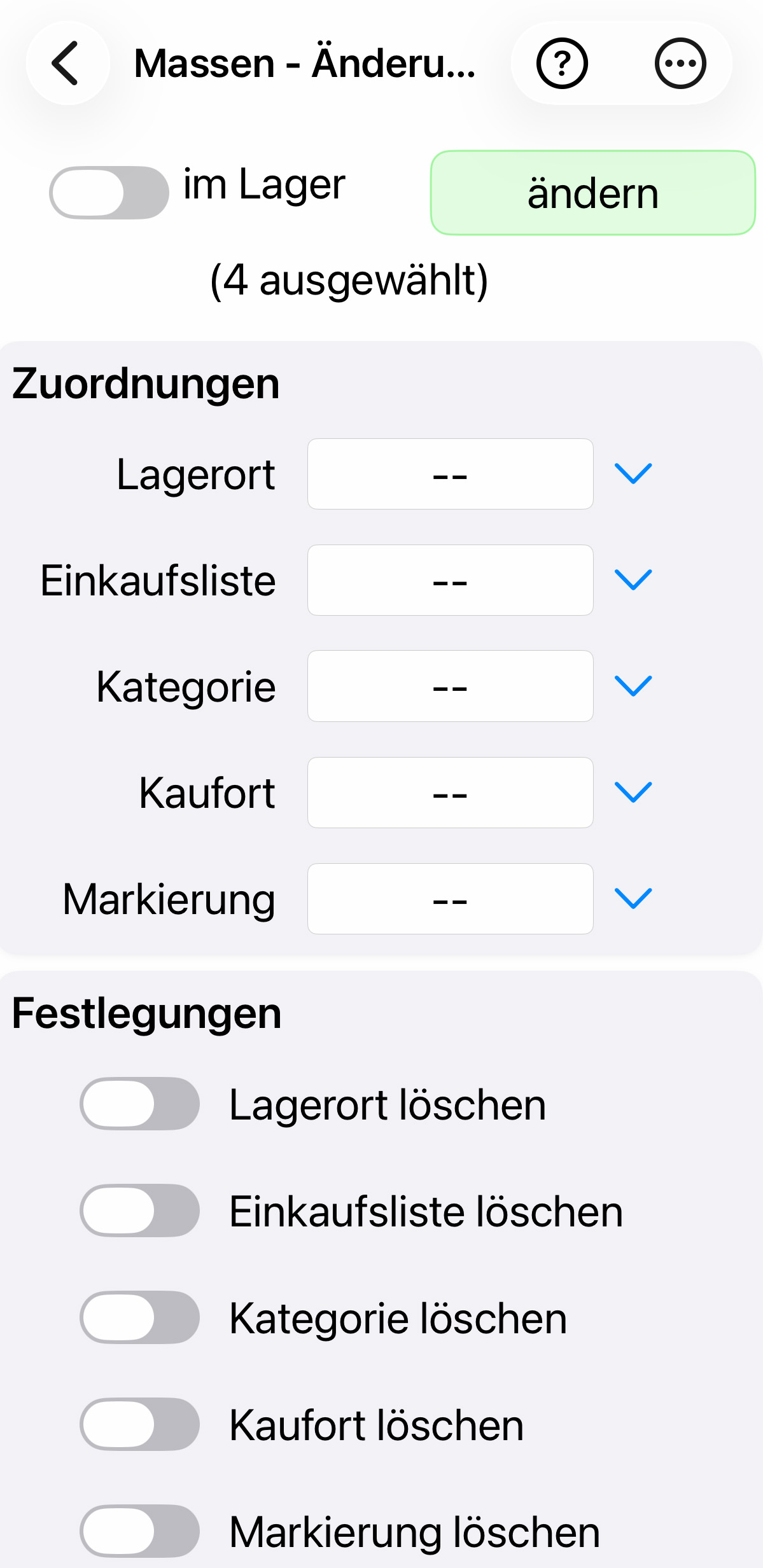Viewport: 763px width, 1568px height.
Task: Expand the Einkaufsliste dropdown chevron
Action: (x=633, y=580)
